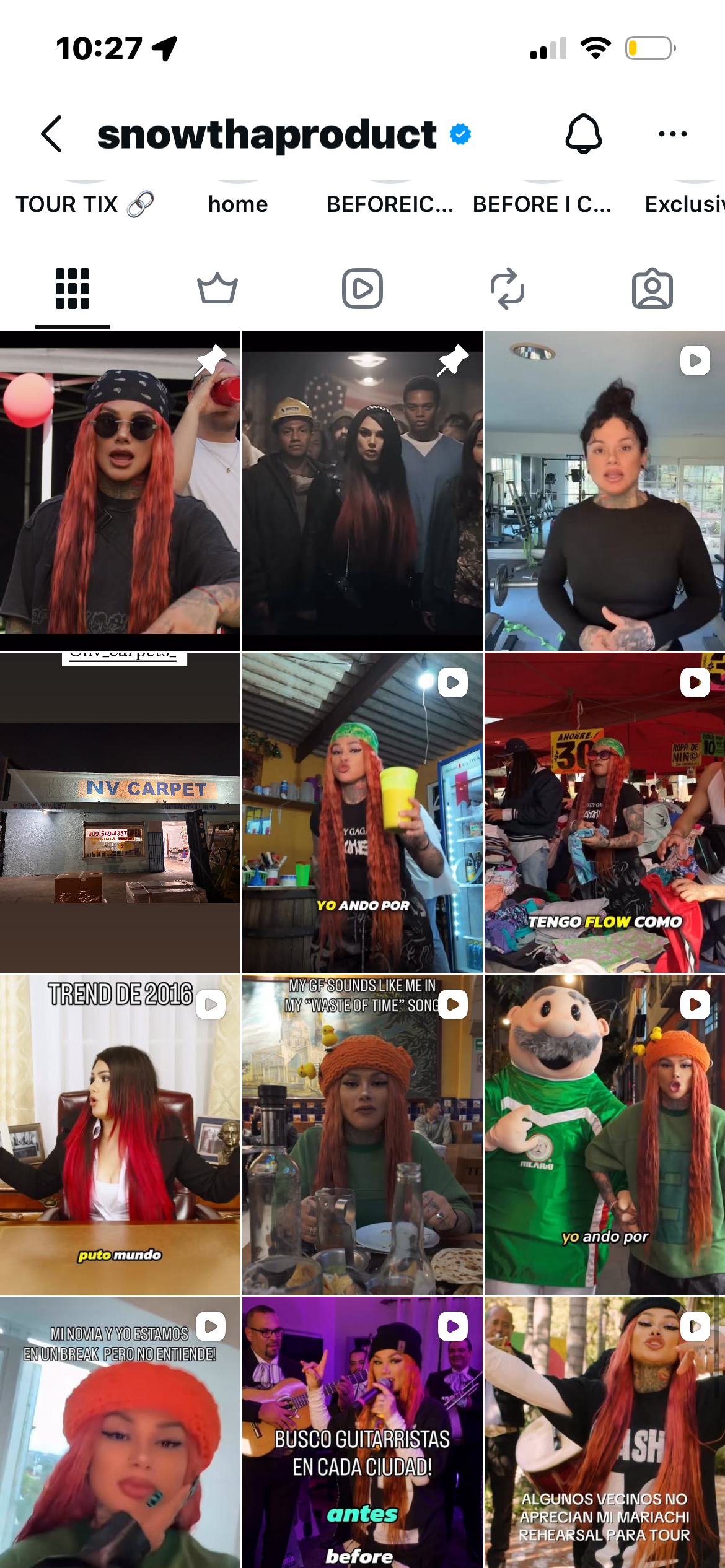The width and height of the screenshot is (725, 1568).
Task: Go back from snowthaproduct profile
Action: pyautogui.click(x=51, y=134)
